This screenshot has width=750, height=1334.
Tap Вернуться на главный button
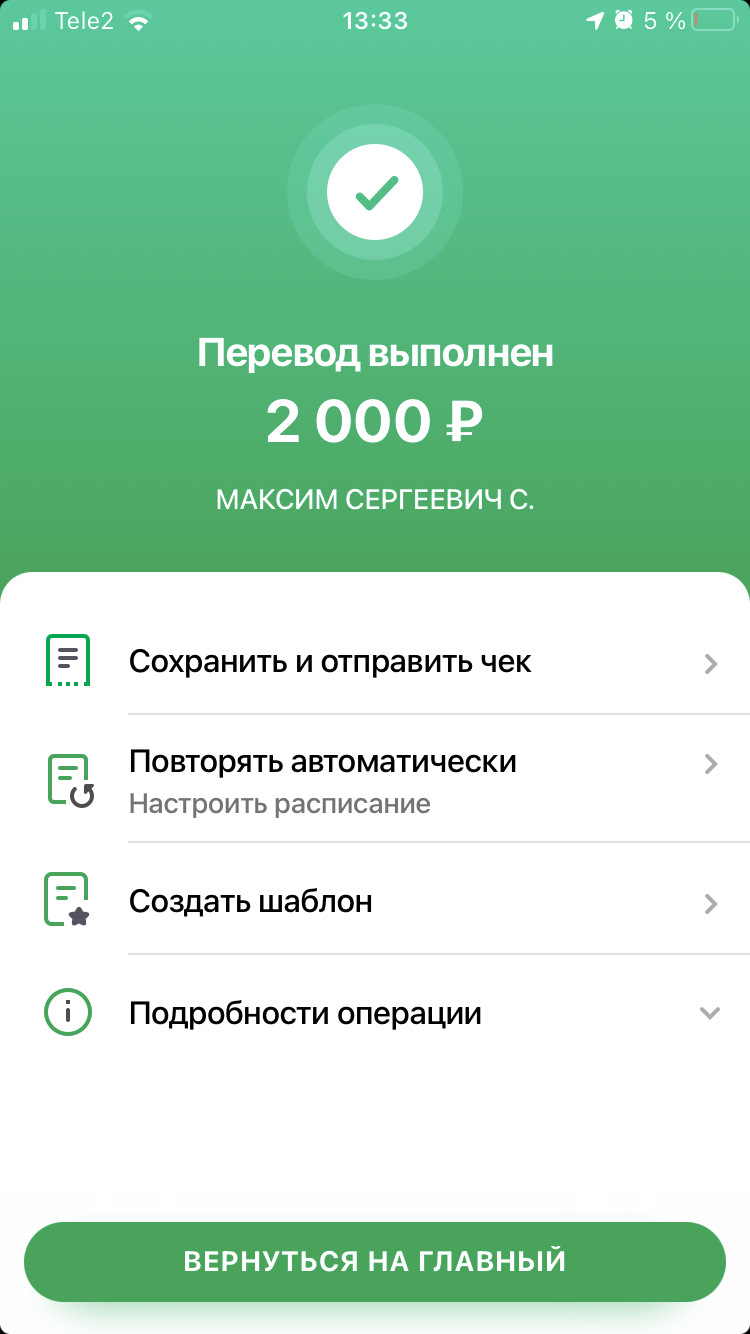coord(375,1261)
